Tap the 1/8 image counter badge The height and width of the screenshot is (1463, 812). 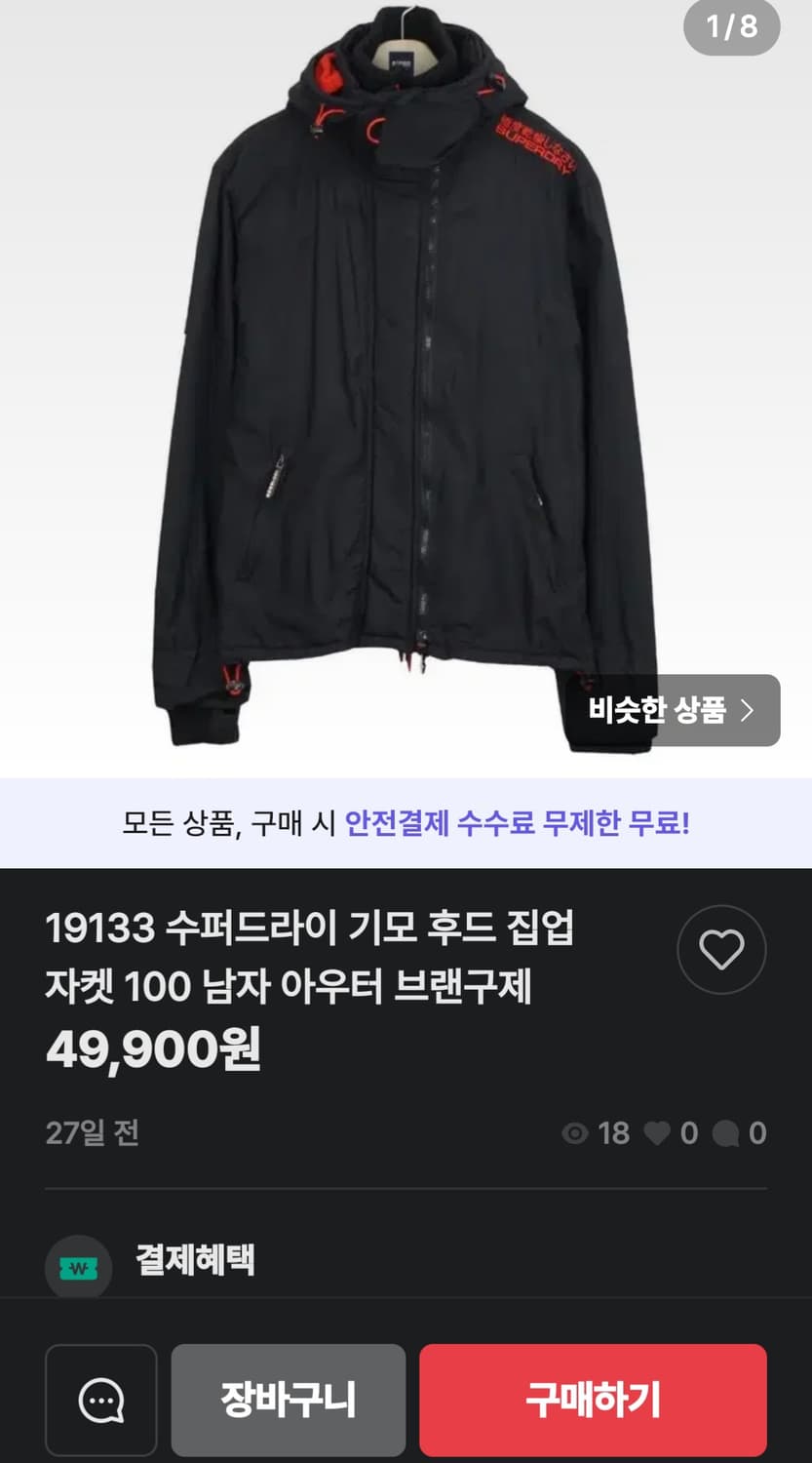point(730,28)
